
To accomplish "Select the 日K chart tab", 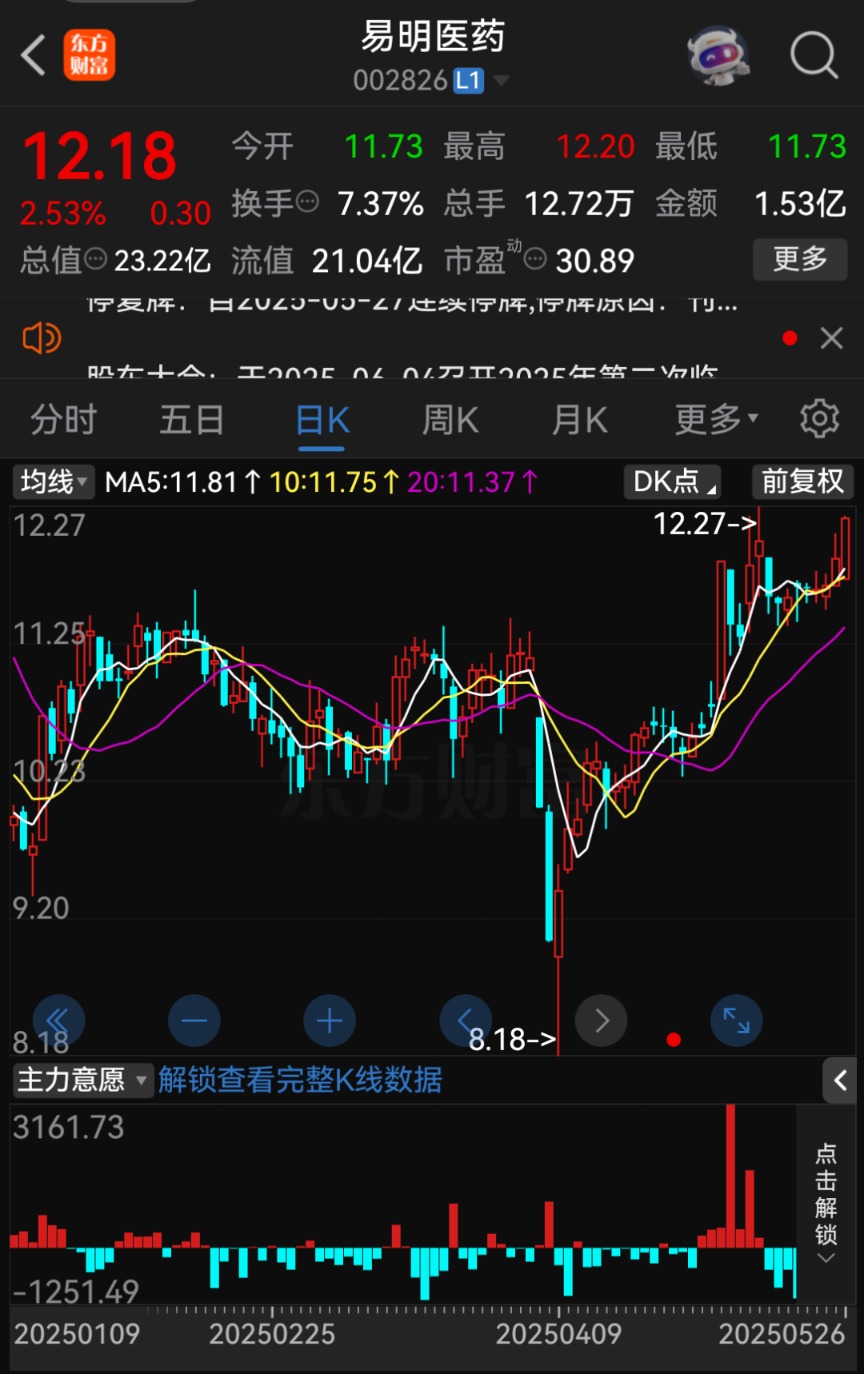I will point(322,419).
